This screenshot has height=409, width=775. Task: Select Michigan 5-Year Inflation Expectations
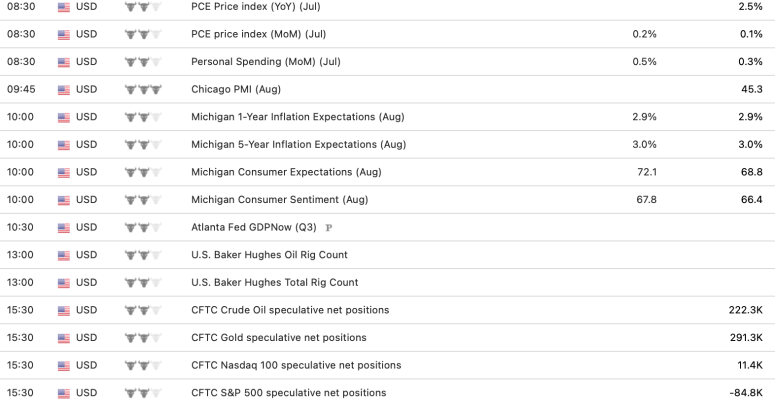(298, 145)
